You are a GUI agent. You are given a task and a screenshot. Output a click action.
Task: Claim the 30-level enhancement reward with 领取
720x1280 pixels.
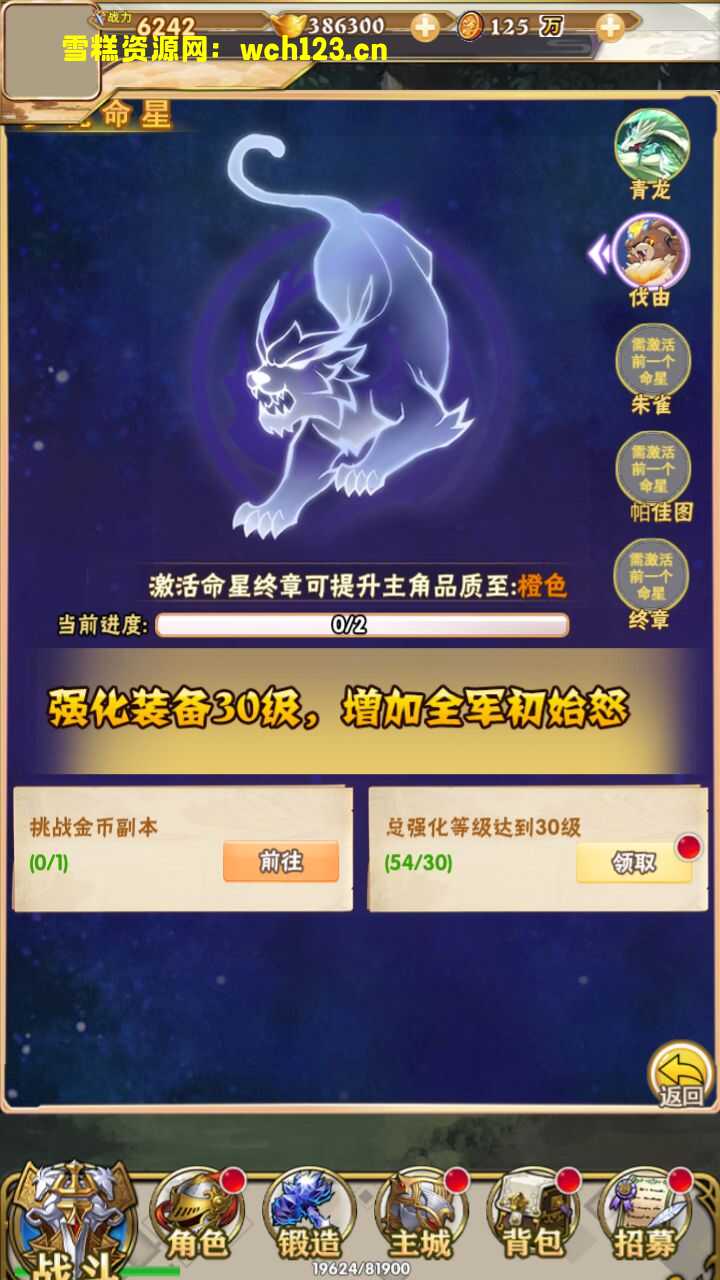click(x=634, y=862)
